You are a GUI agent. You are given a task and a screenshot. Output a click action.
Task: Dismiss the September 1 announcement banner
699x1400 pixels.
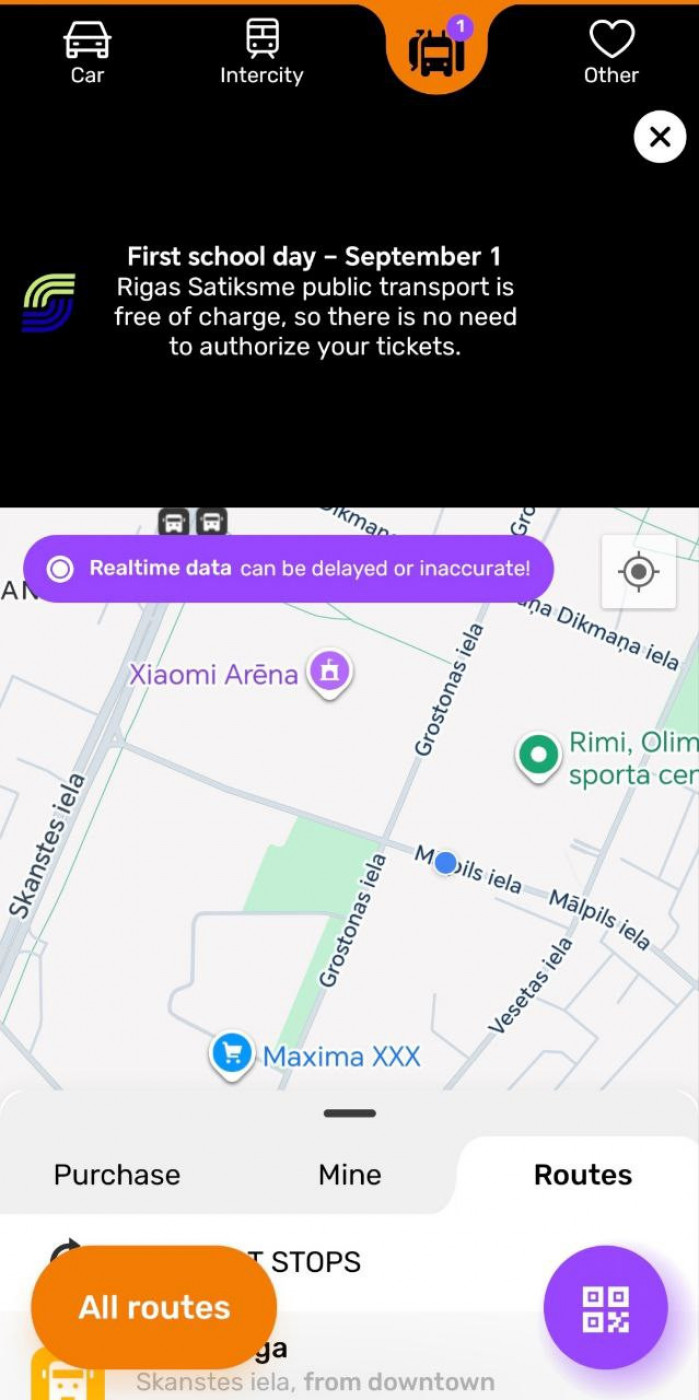point(659,137)
